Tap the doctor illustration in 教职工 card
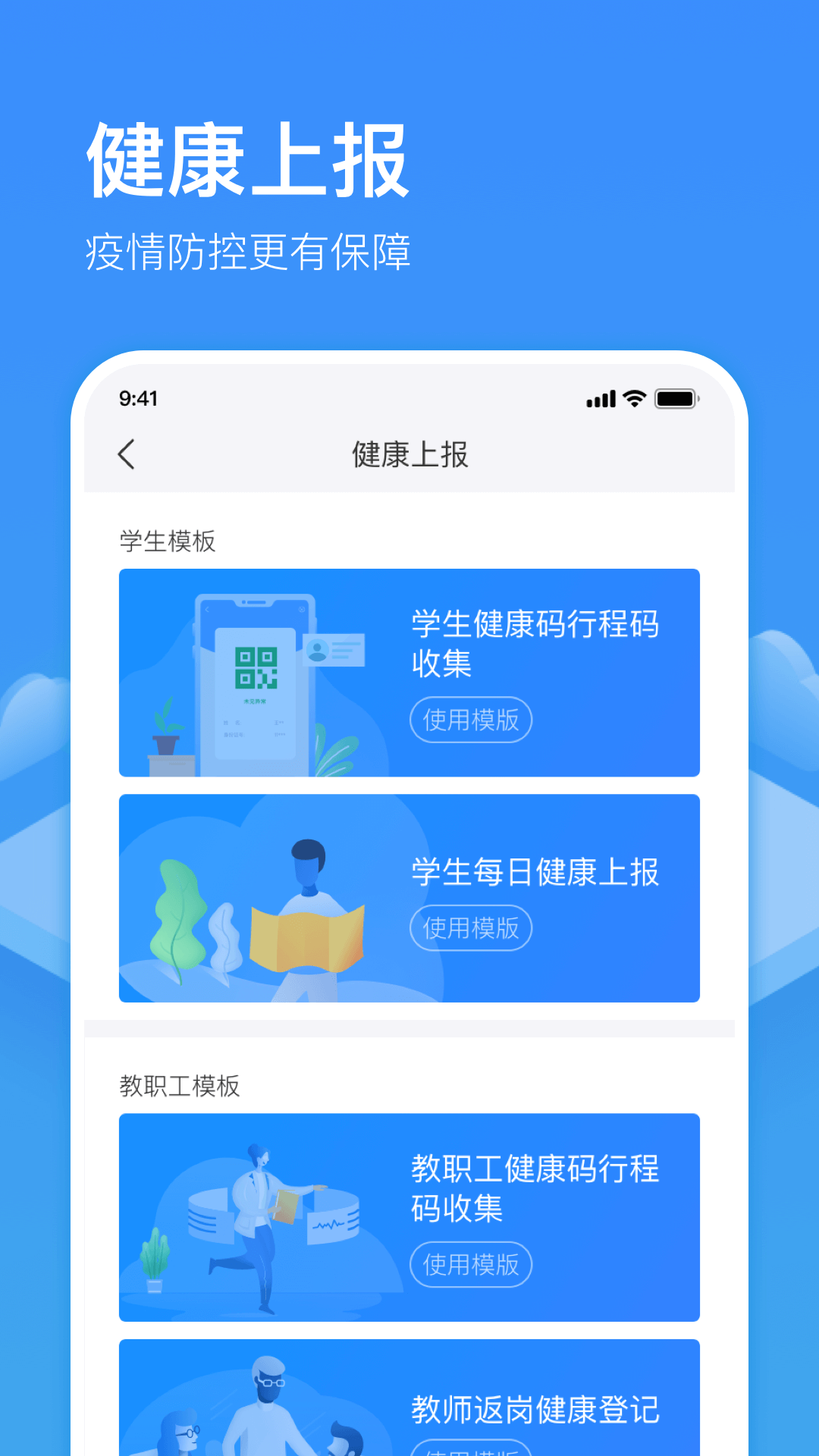The height and width of the screenshot is (1456, 819). point(254,1217)
